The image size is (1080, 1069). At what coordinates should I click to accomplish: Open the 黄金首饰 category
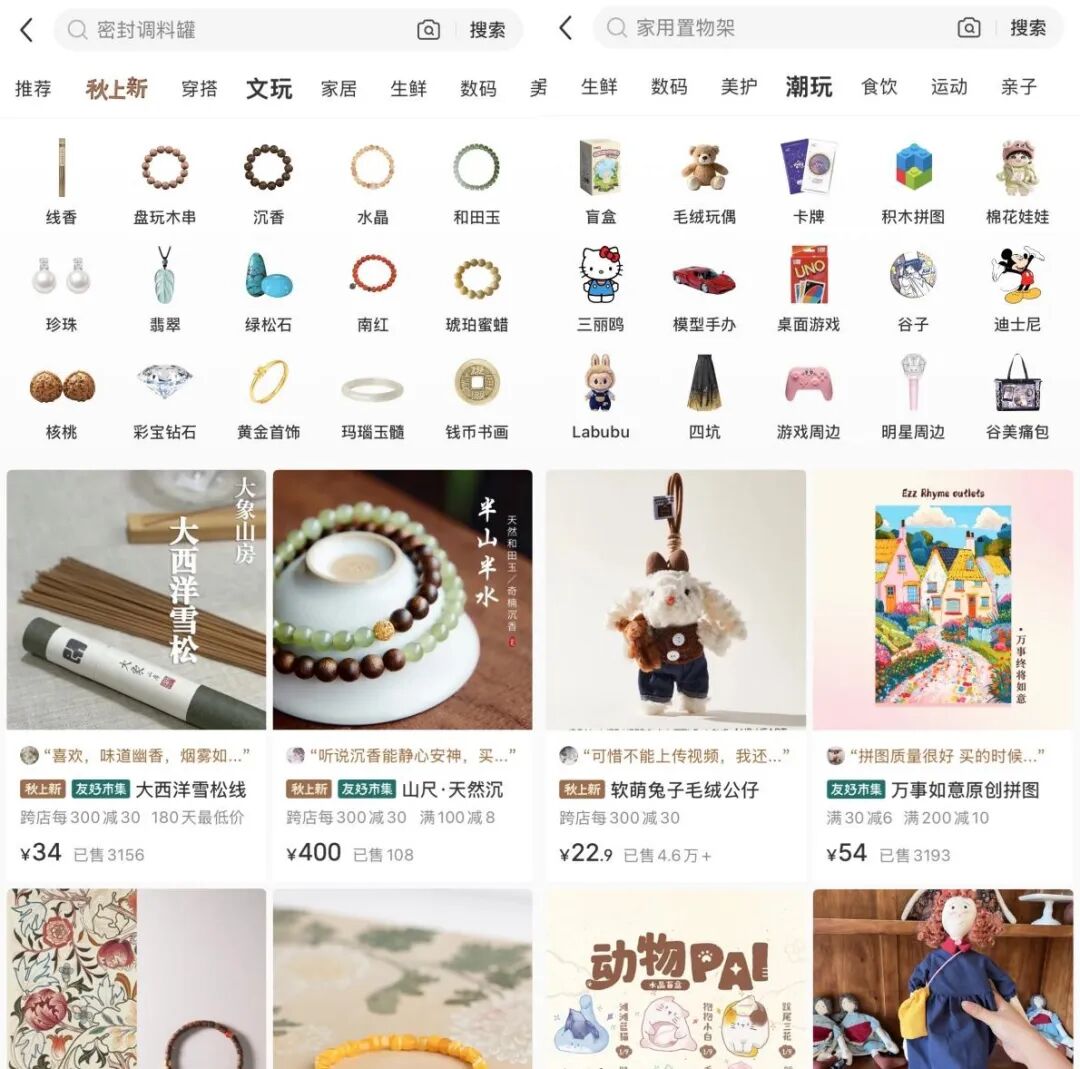point(268,398)
